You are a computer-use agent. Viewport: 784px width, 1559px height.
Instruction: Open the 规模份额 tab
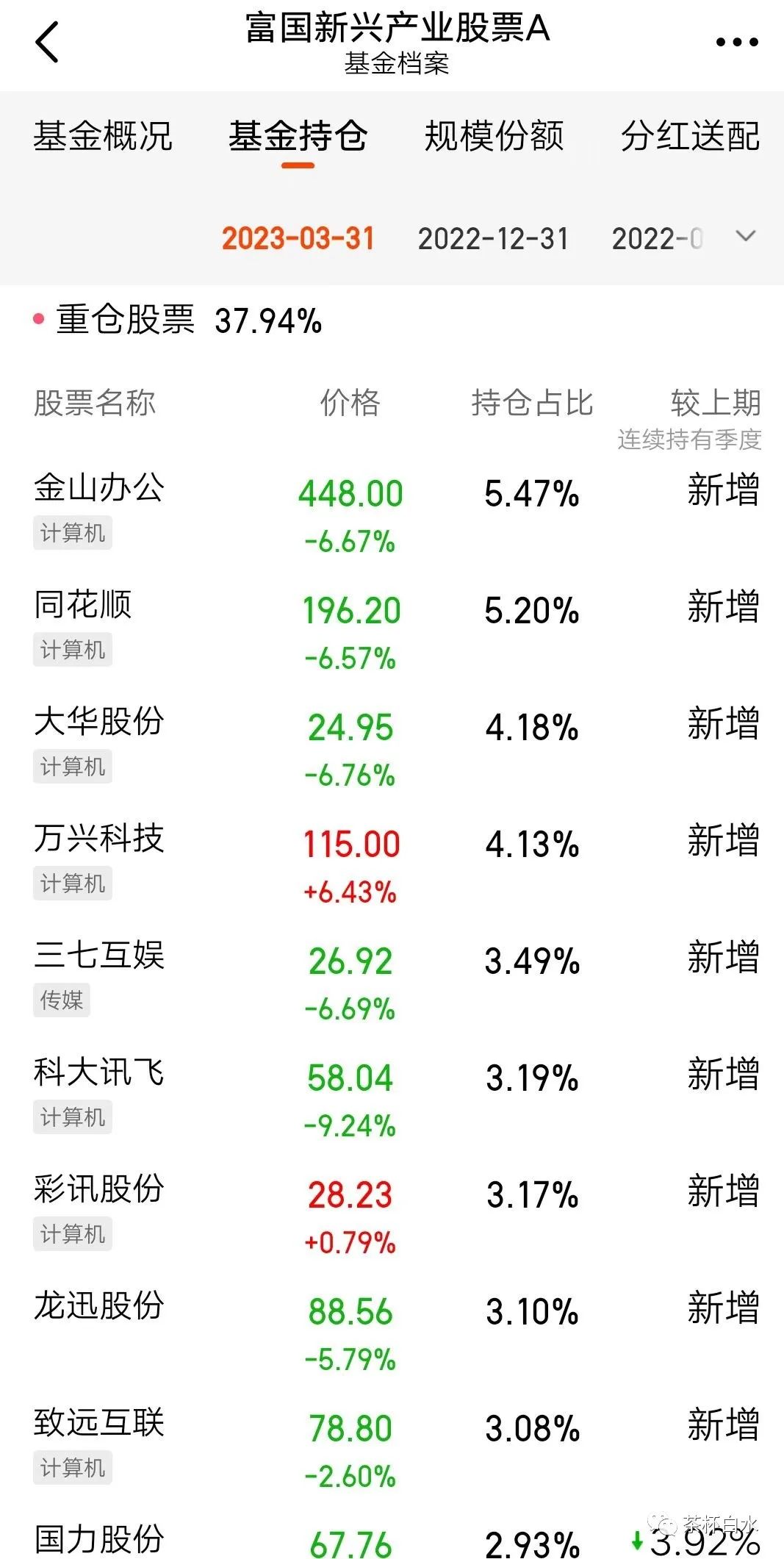coord(494,137)
